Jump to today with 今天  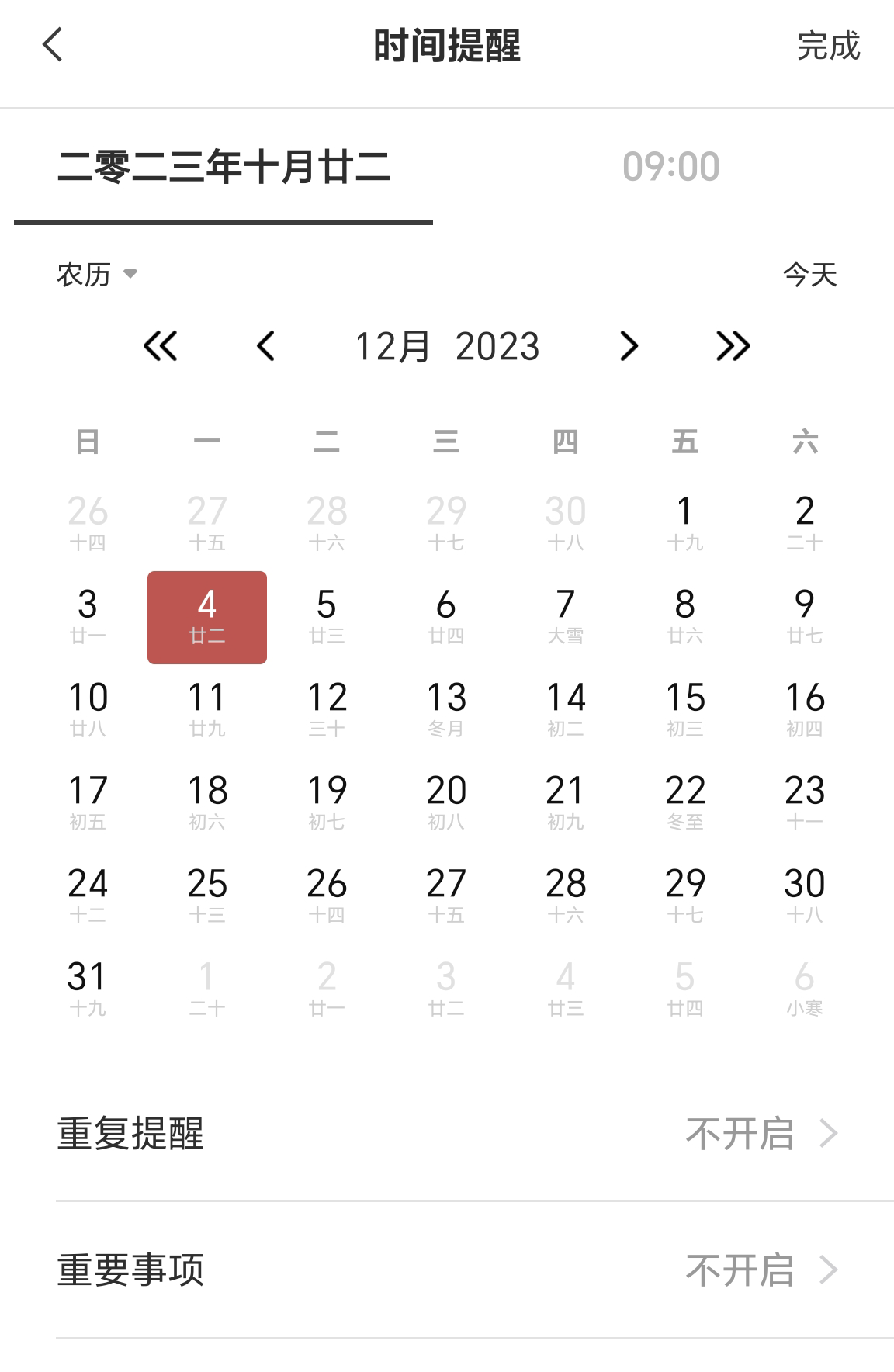pos(809,275)
